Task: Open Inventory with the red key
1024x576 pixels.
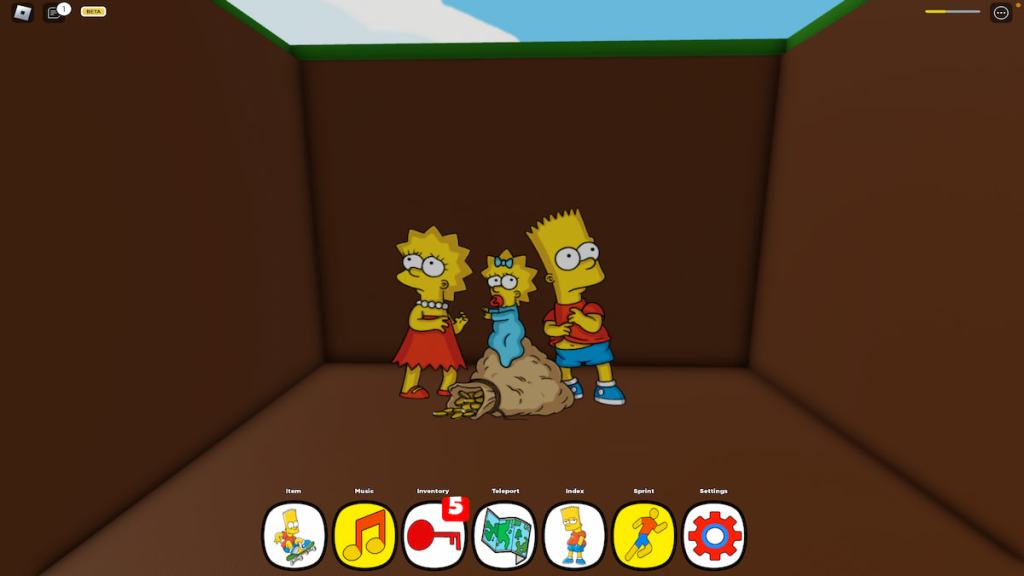Action: (x=434, y=536)
